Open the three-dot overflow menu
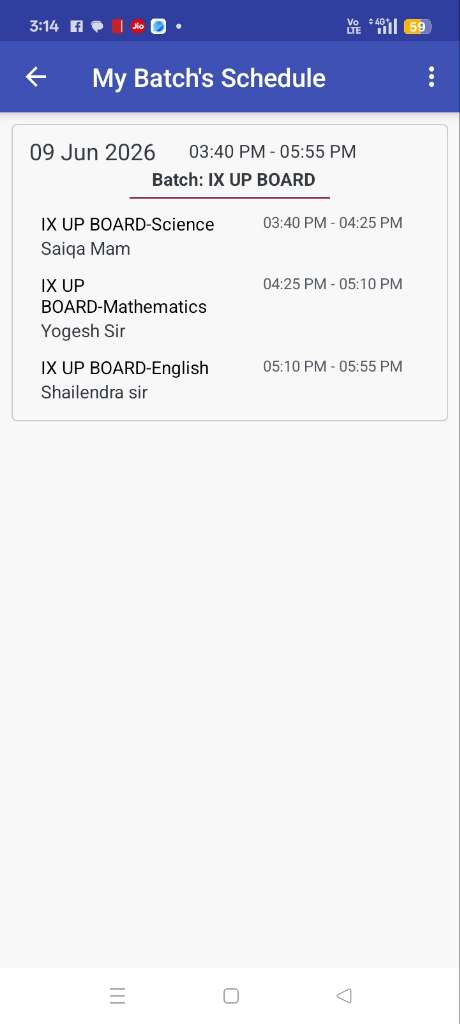 pos(431,77)
